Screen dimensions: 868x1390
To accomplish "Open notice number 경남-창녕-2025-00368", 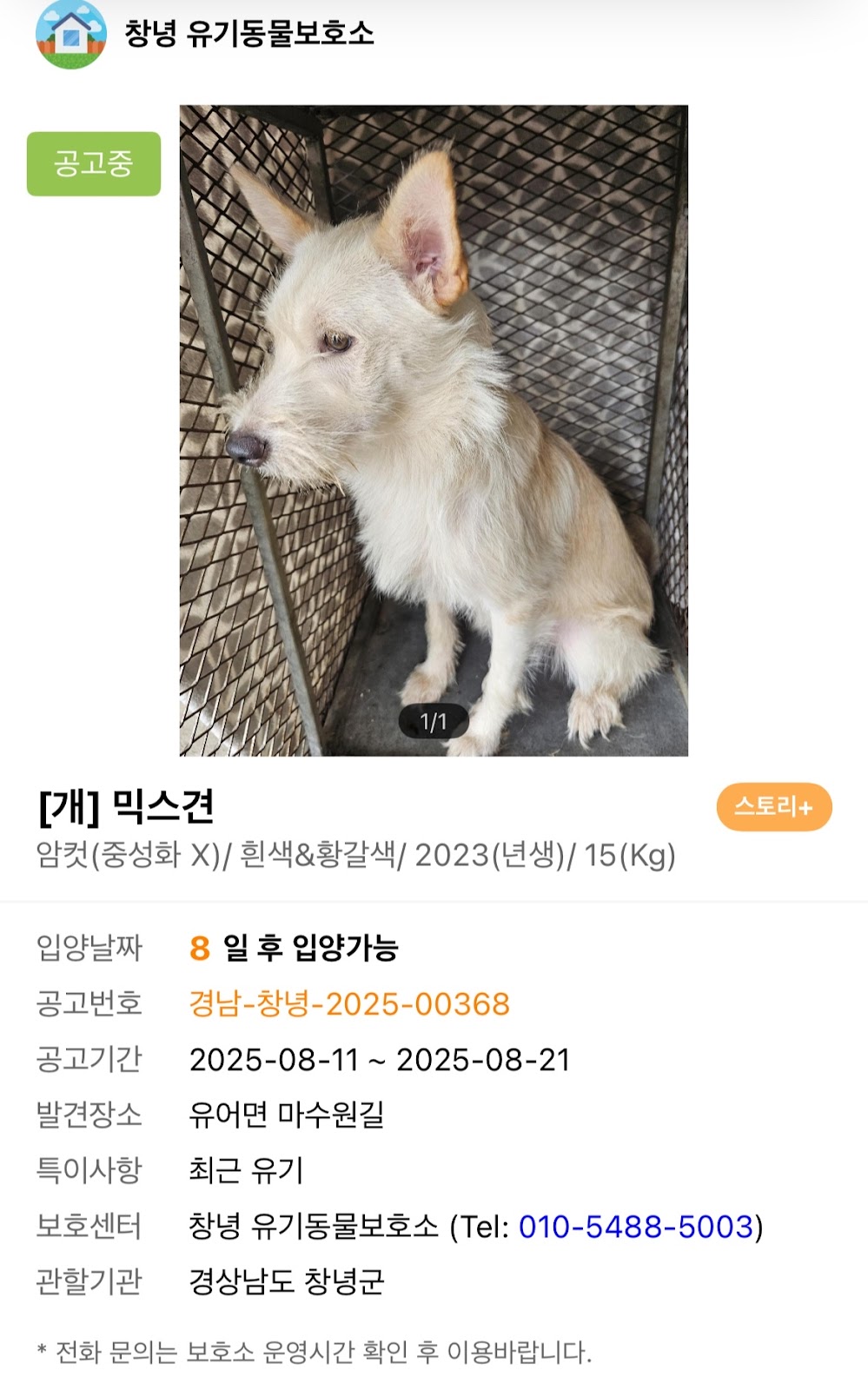I will coord(349,1004).
